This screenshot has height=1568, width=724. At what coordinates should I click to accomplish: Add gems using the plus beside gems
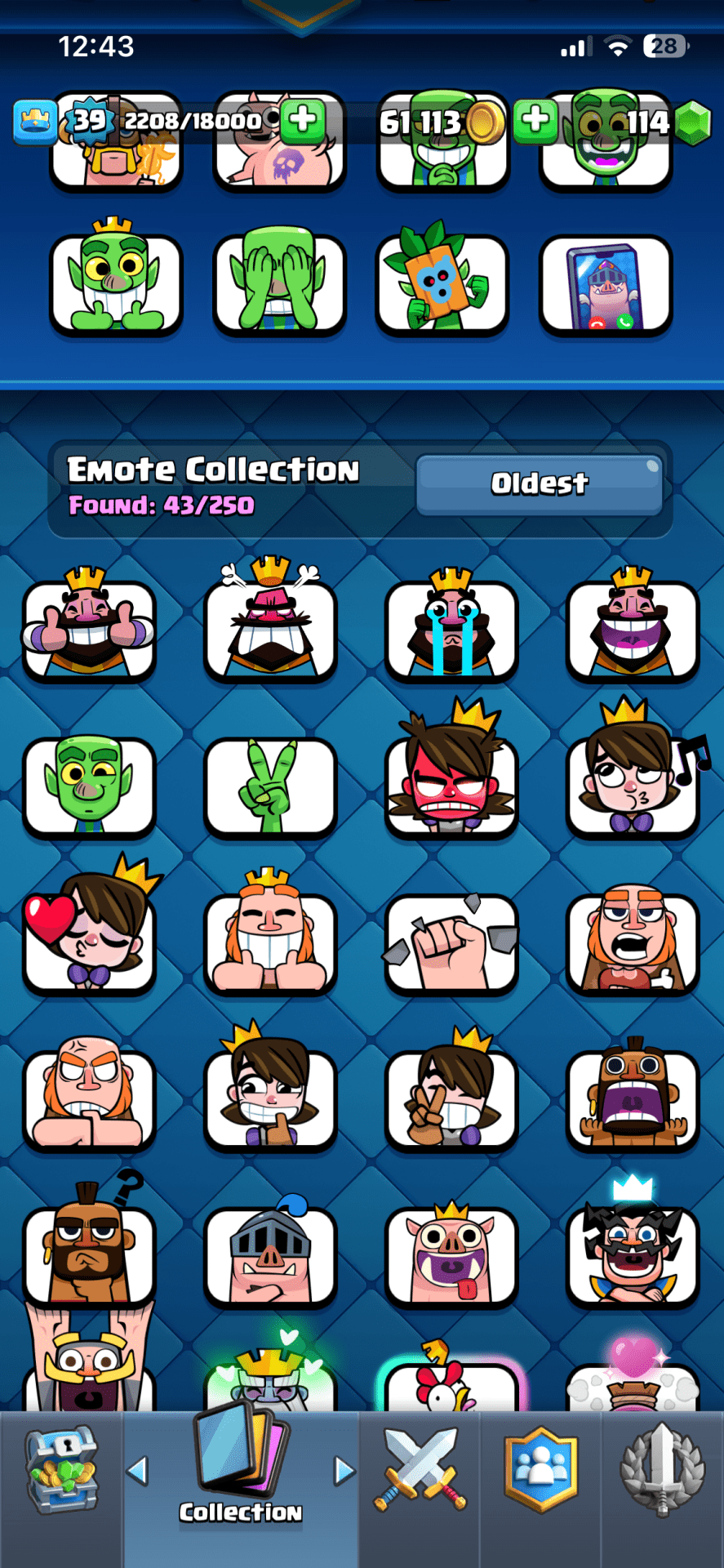[x=535, y=120]
